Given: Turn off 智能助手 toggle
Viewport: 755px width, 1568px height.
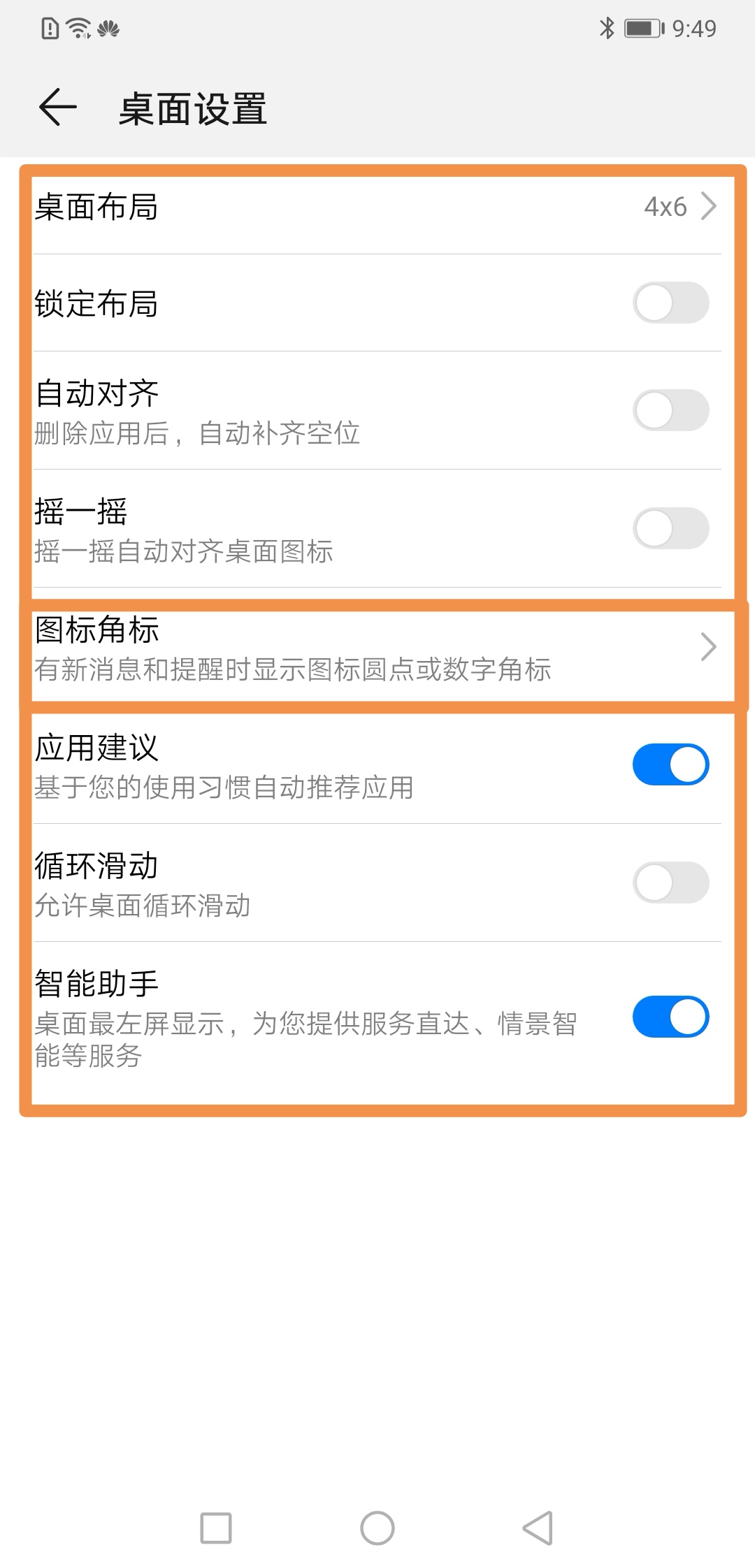Looking at the screenshot, I should (670, 1017).
